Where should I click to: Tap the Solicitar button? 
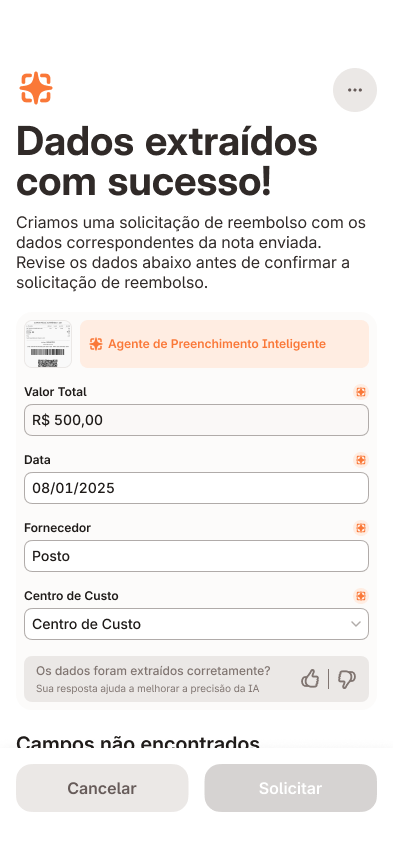click(x=290, y=788)
